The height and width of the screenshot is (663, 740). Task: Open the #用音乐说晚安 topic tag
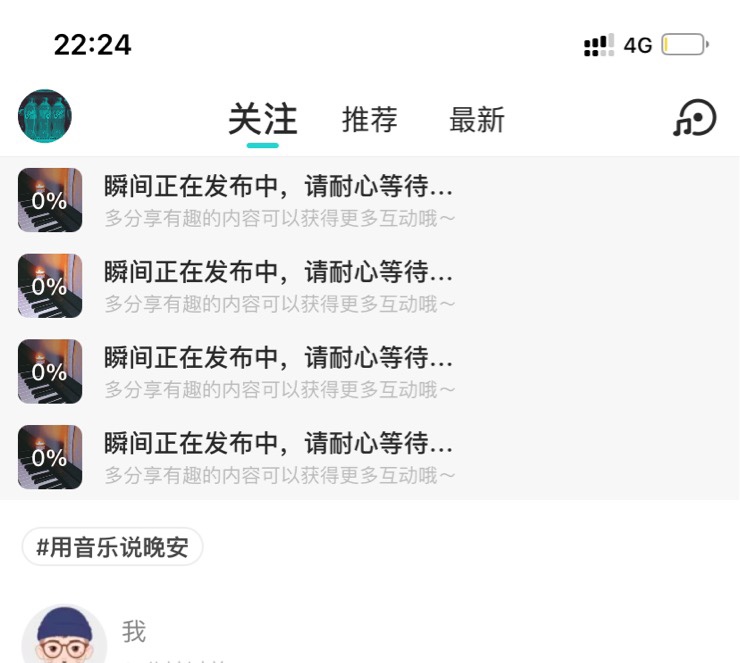coord(112,547)
